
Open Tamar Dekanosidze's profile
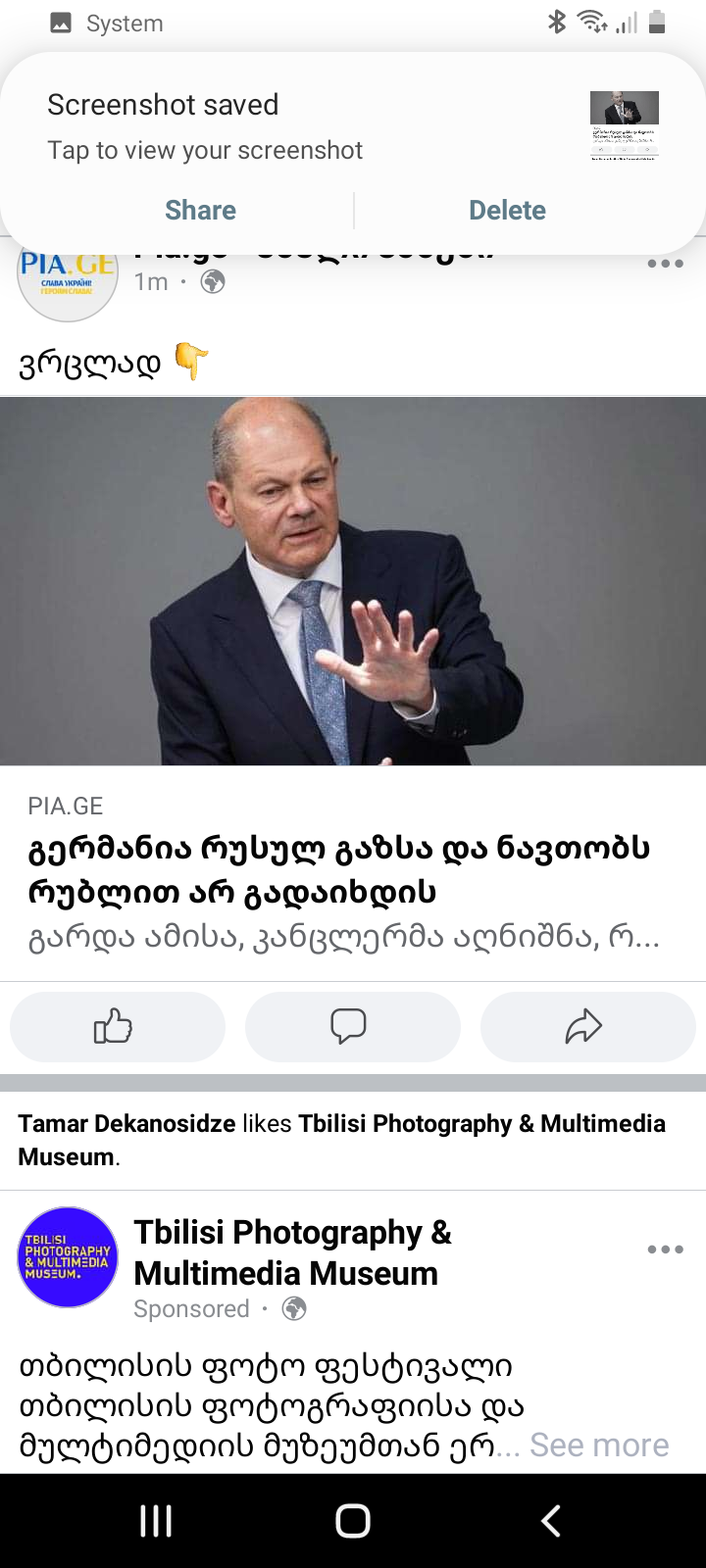point(127,1124)
